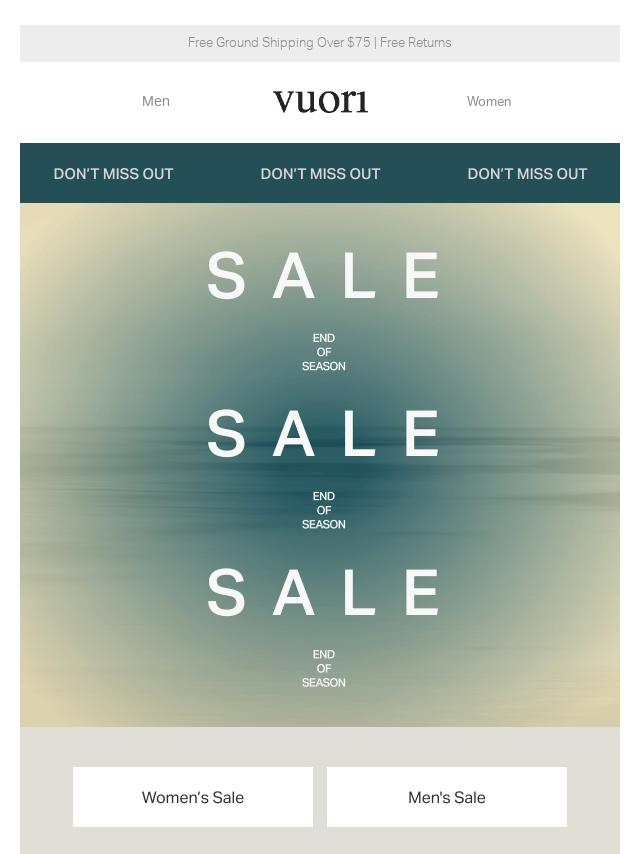
Task: Open the Women category link
Action: point(488,101)
